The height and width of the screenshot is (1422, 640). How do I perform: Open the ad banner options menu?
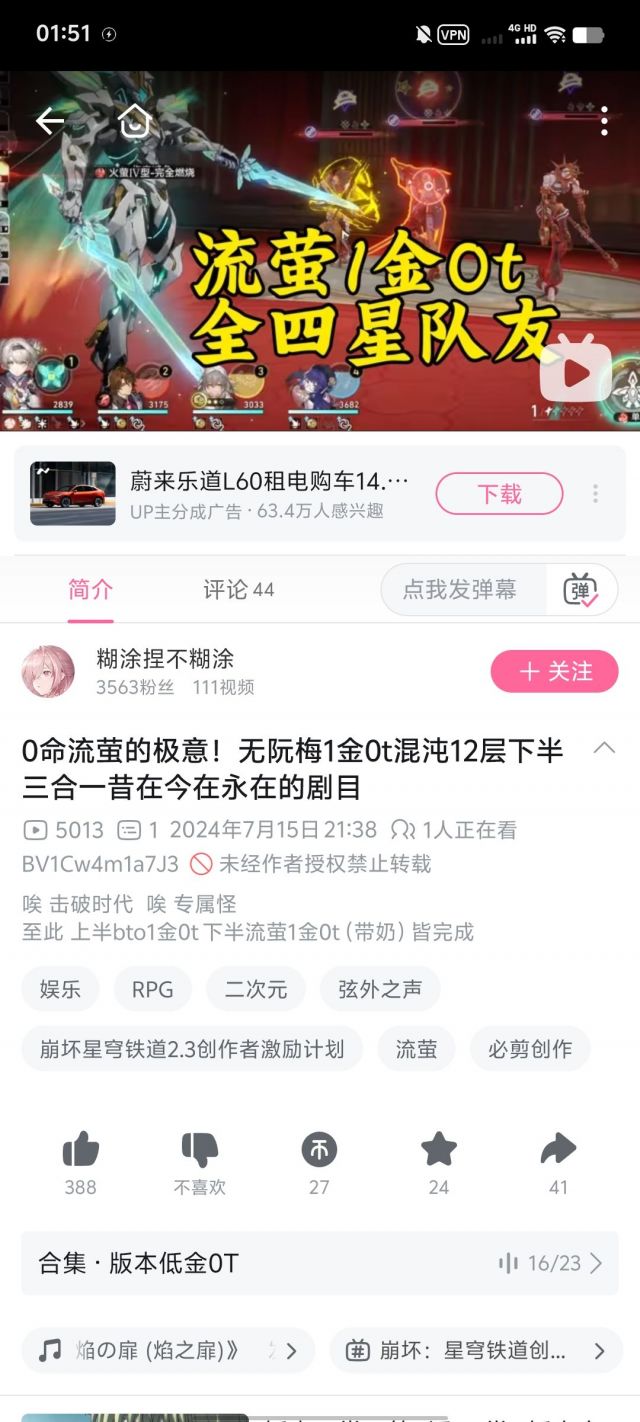pos(595,494)
